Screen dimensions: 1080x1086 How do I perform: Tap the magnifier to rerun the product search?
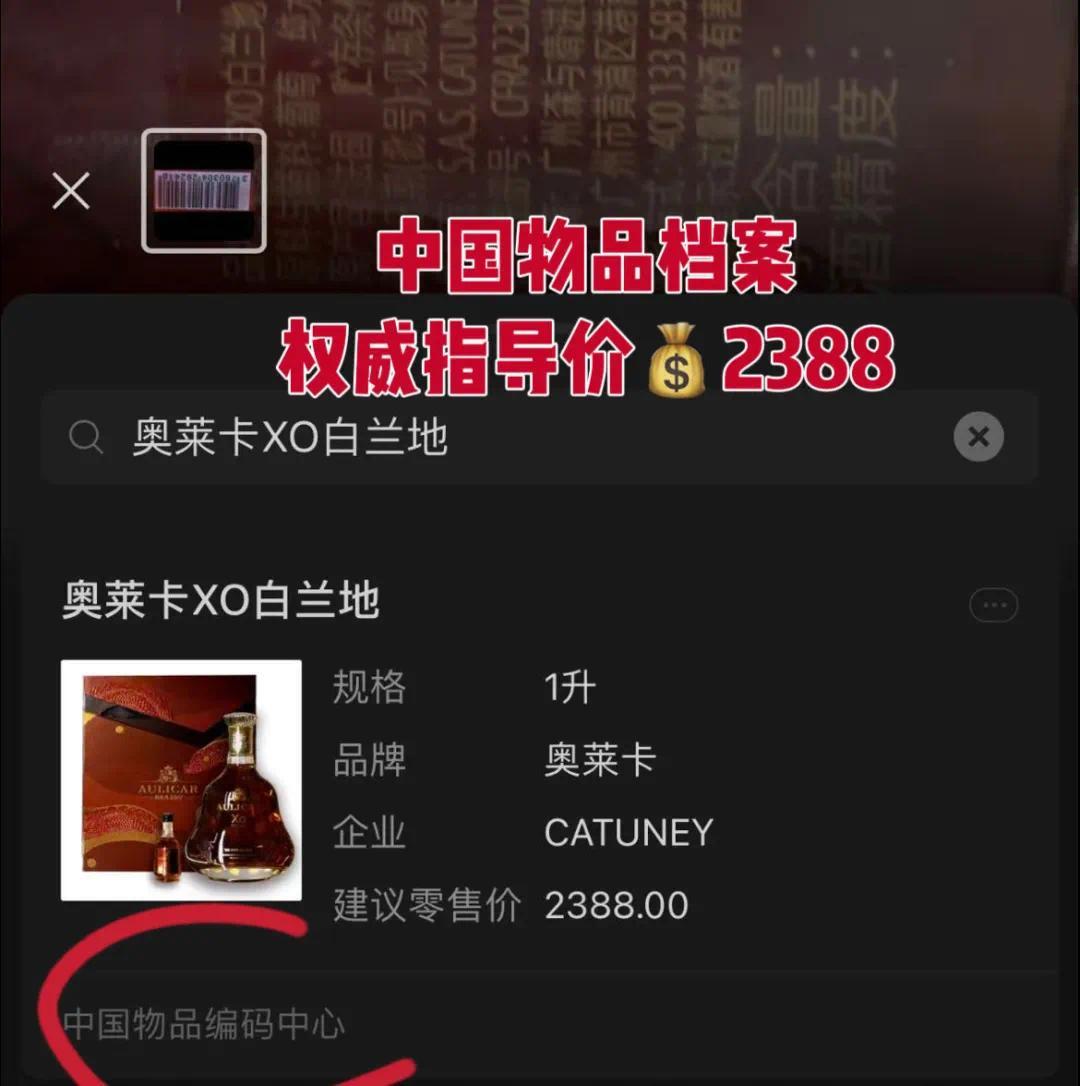coord(87,435)
